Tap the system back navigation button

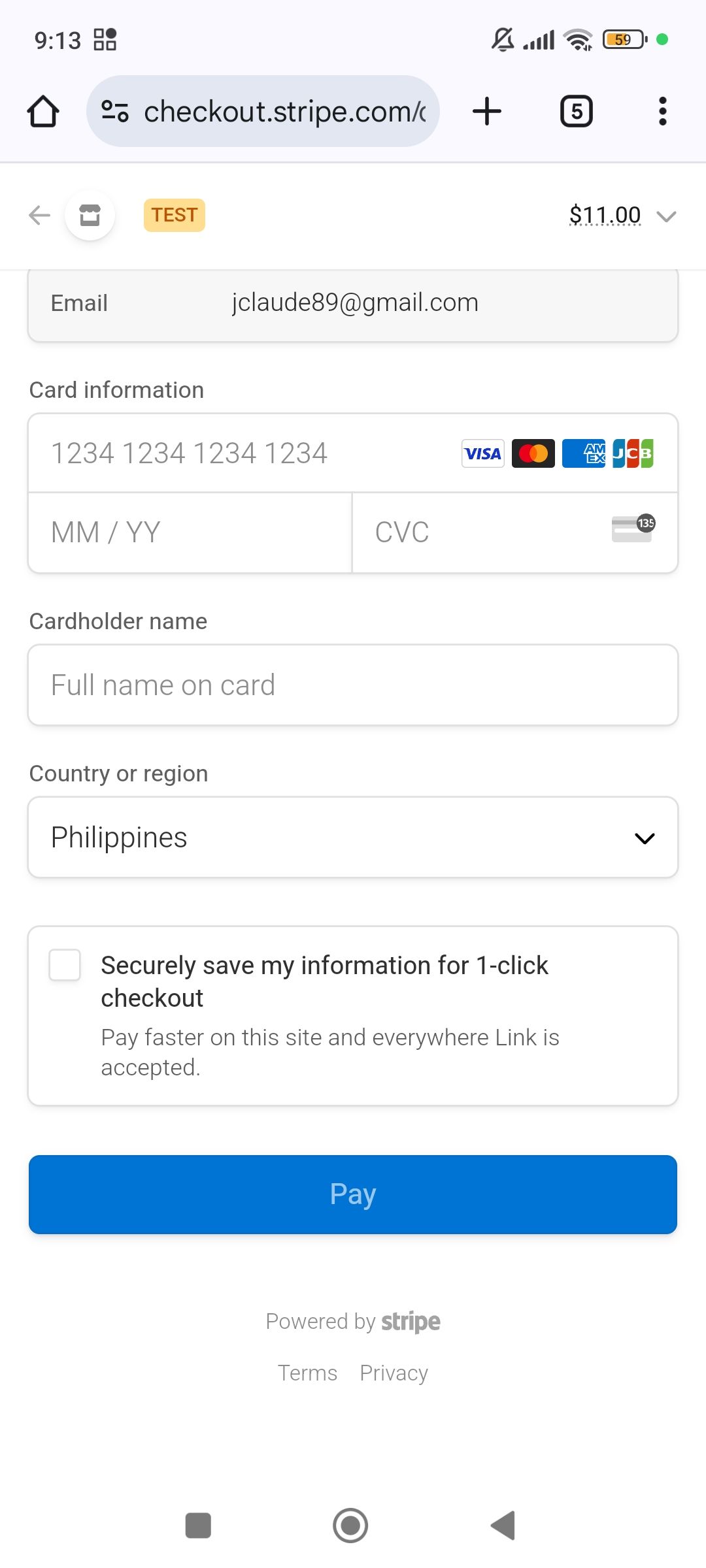tap(503, 1526)
